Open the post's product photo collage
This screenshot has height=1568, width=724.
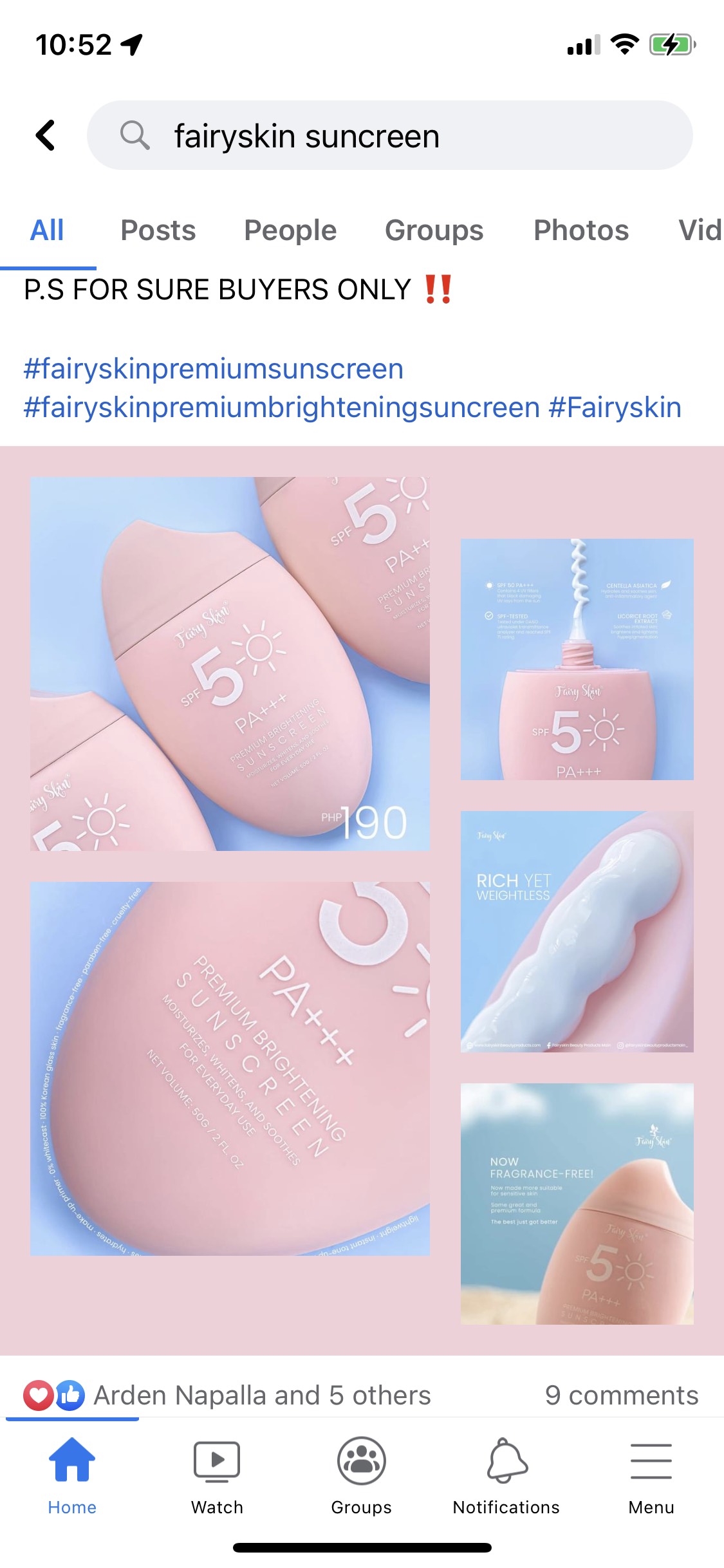362,900
